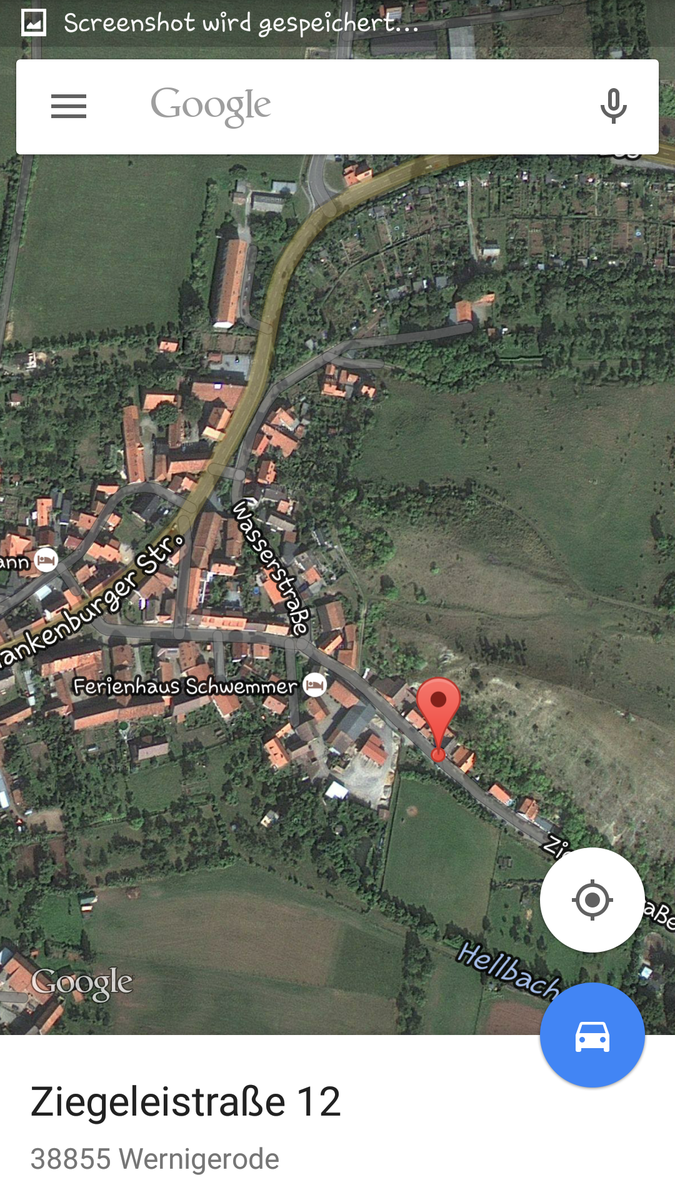The width and height of the screenshot is (675, 1200).
Task: Open the hamburger menu drawer
Action: click(69, 106)
